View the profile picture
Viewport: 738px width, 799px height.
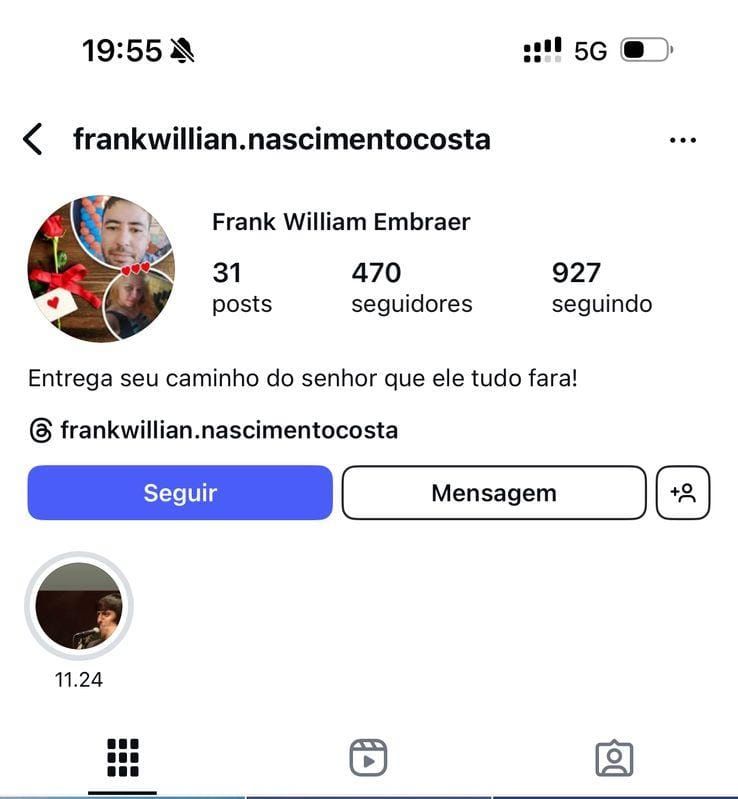100,268
